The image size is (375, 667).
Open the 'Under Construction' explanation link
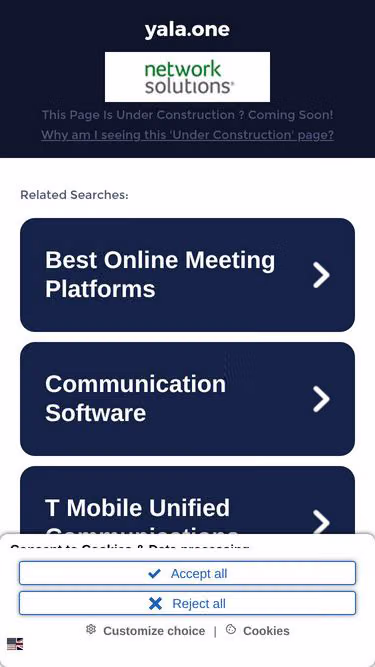[x=188, y=135]
